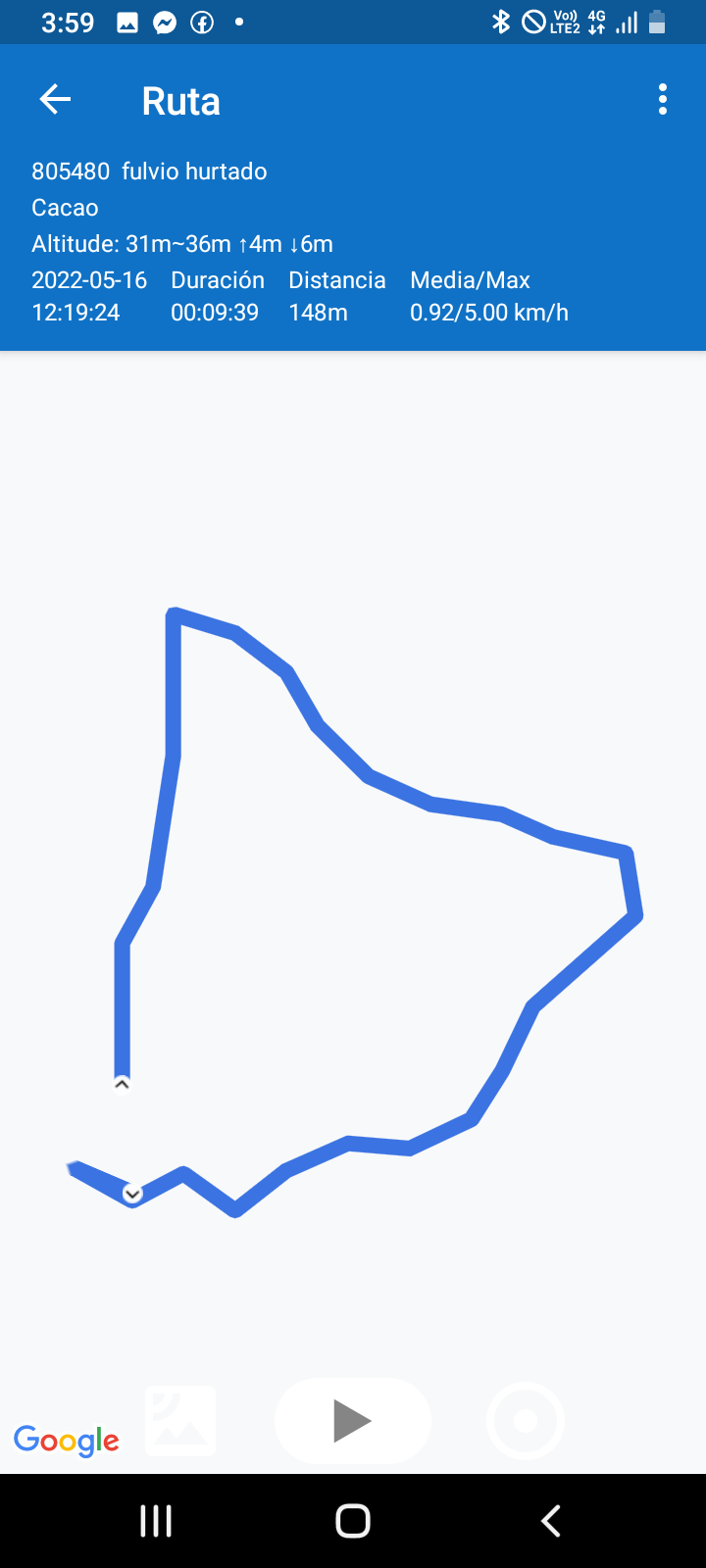Open recent apps from navigation bar

pyautogui.click(x=156, y=1521)
